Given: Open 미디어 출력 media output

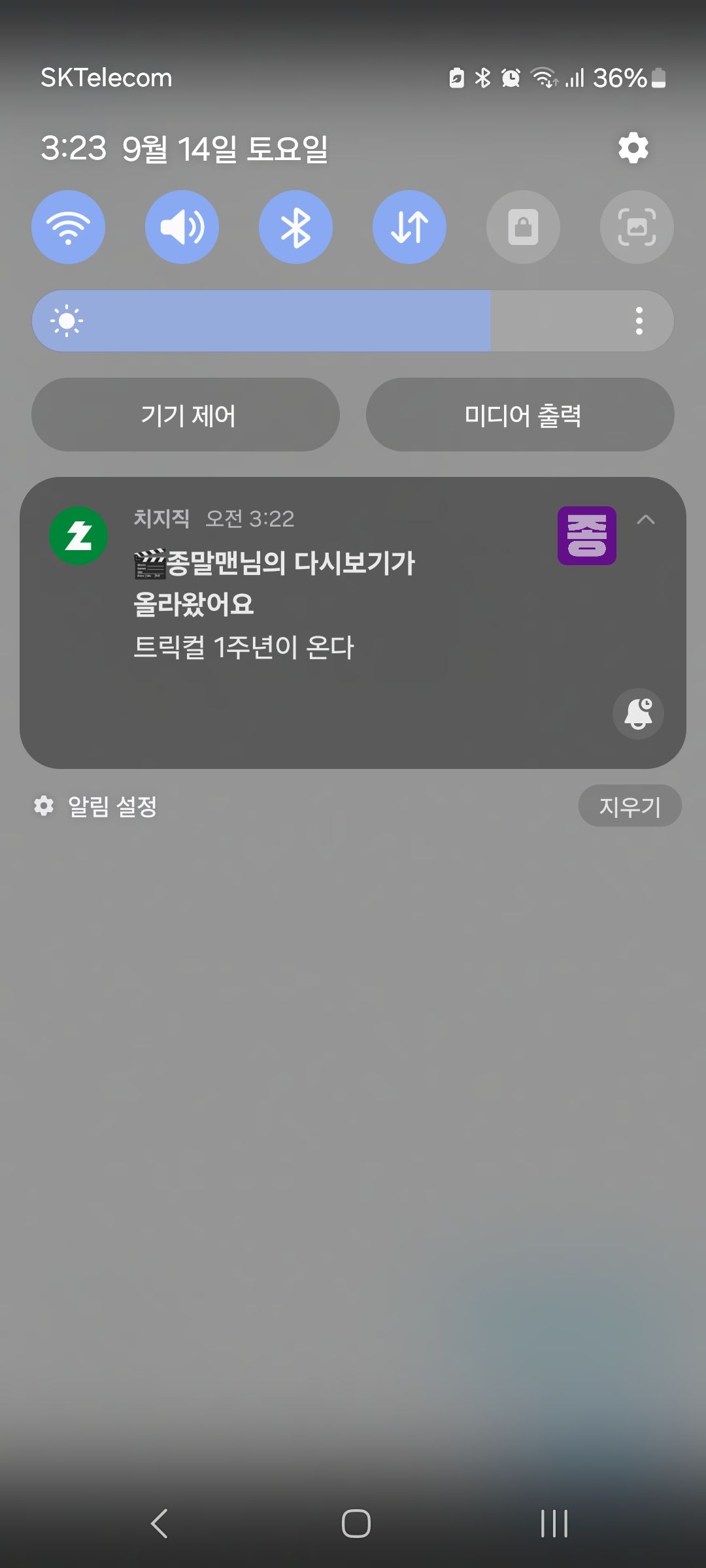Looking at the screenshot, I should point(520,415).
